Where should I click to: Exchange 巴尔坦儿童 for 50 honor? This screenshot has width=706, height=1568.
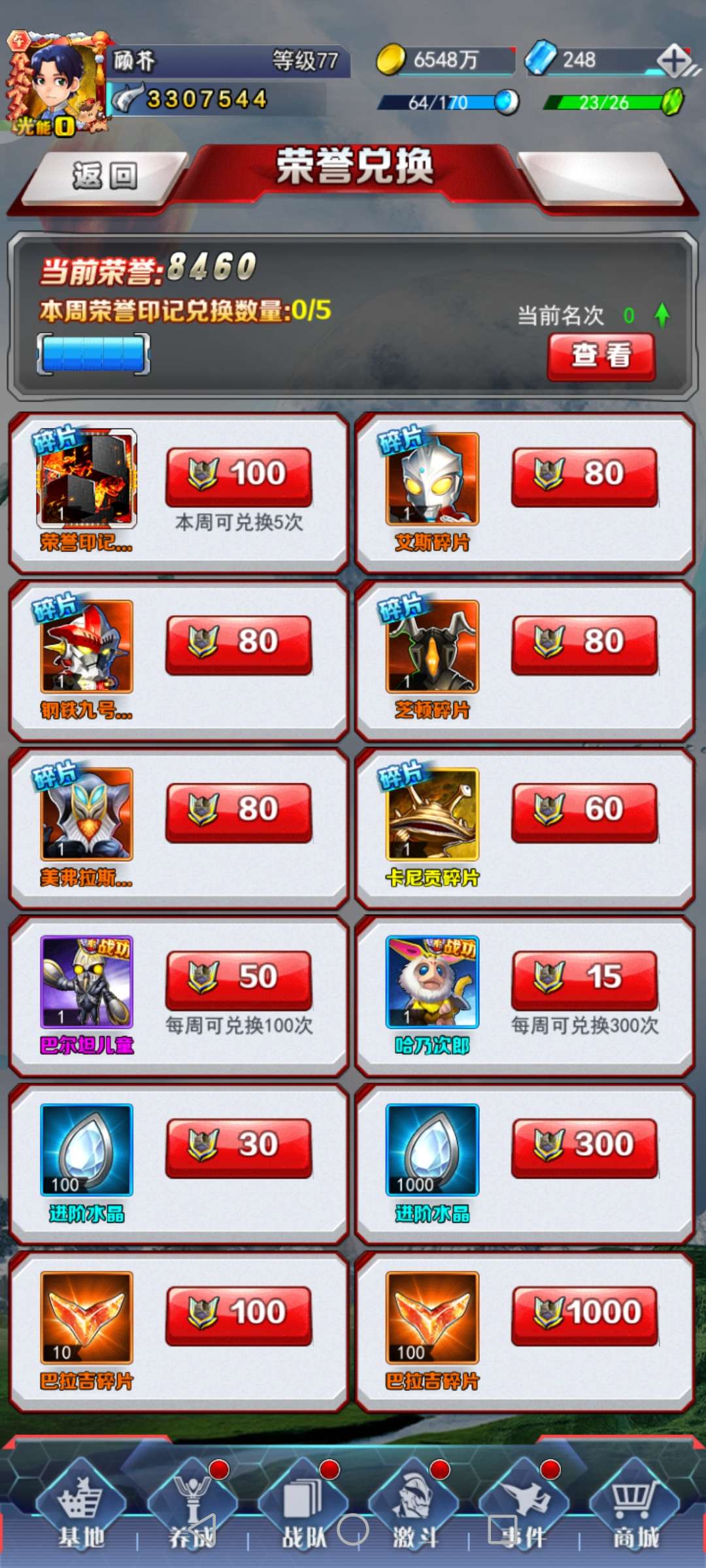[239, 979]
